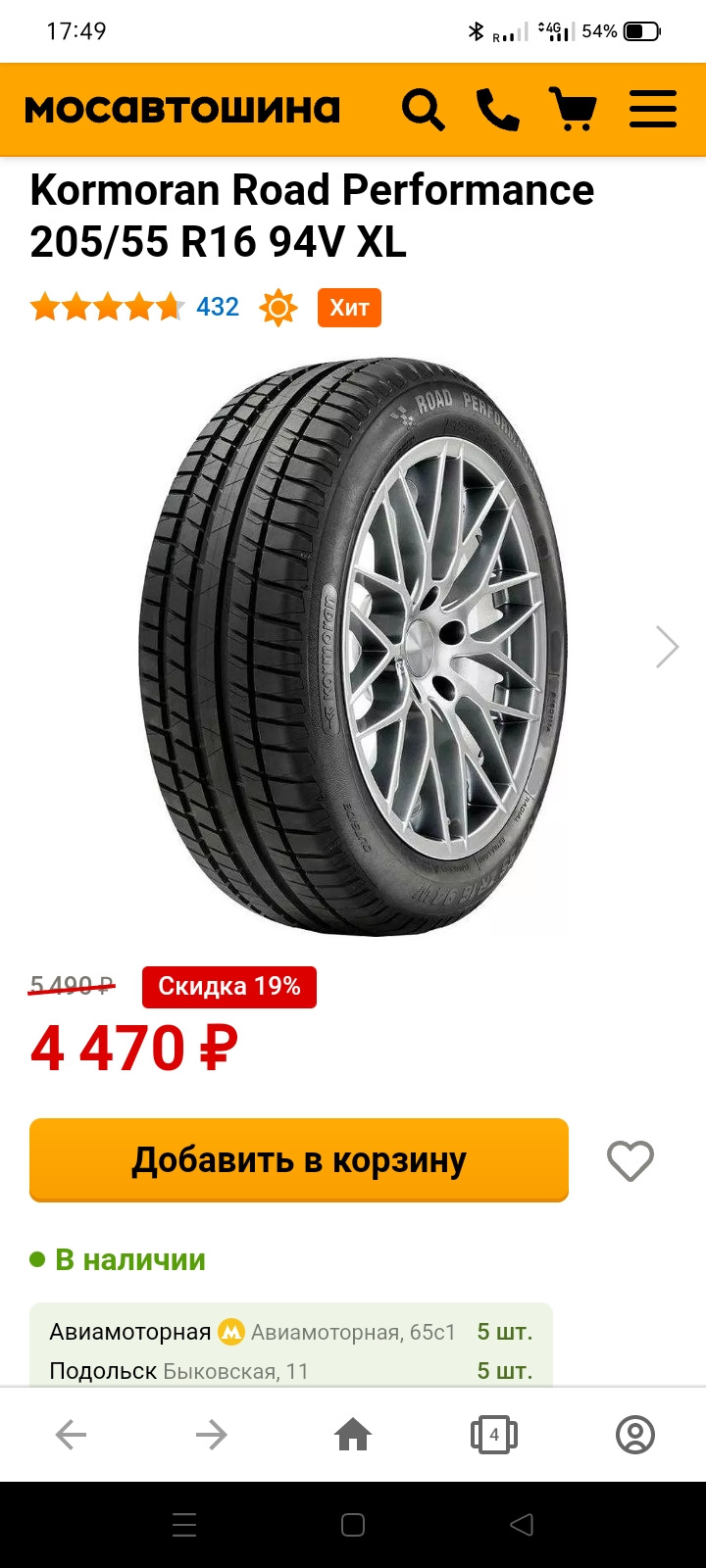Open the shopping cart
706x1568 pixels.
(x=575, y=110)
